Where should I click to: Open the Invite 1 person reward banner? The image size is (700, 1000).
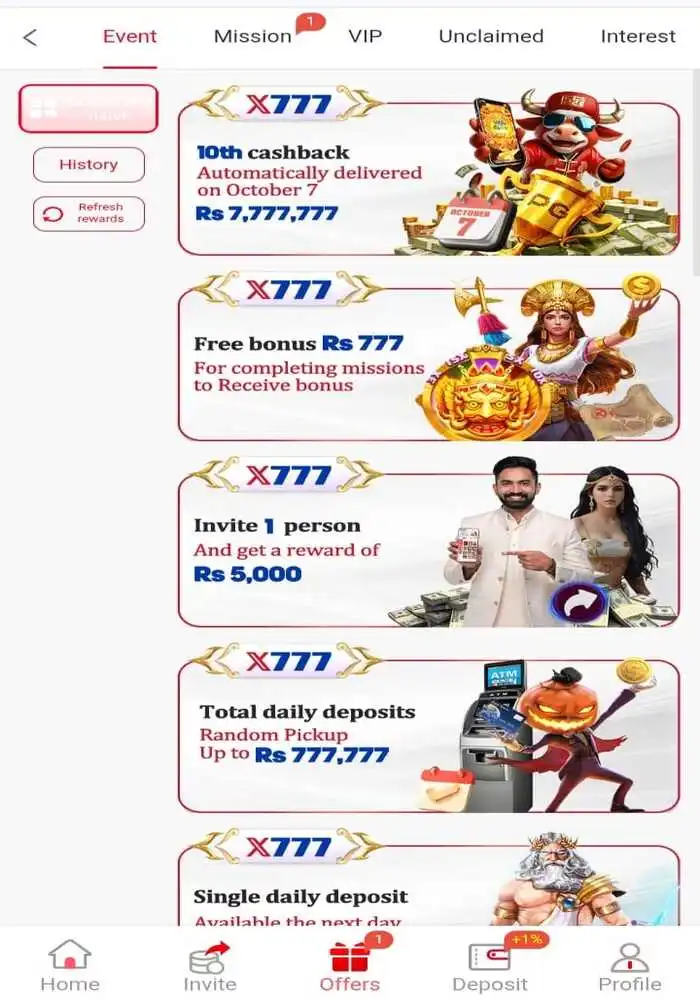click(428, 550)
